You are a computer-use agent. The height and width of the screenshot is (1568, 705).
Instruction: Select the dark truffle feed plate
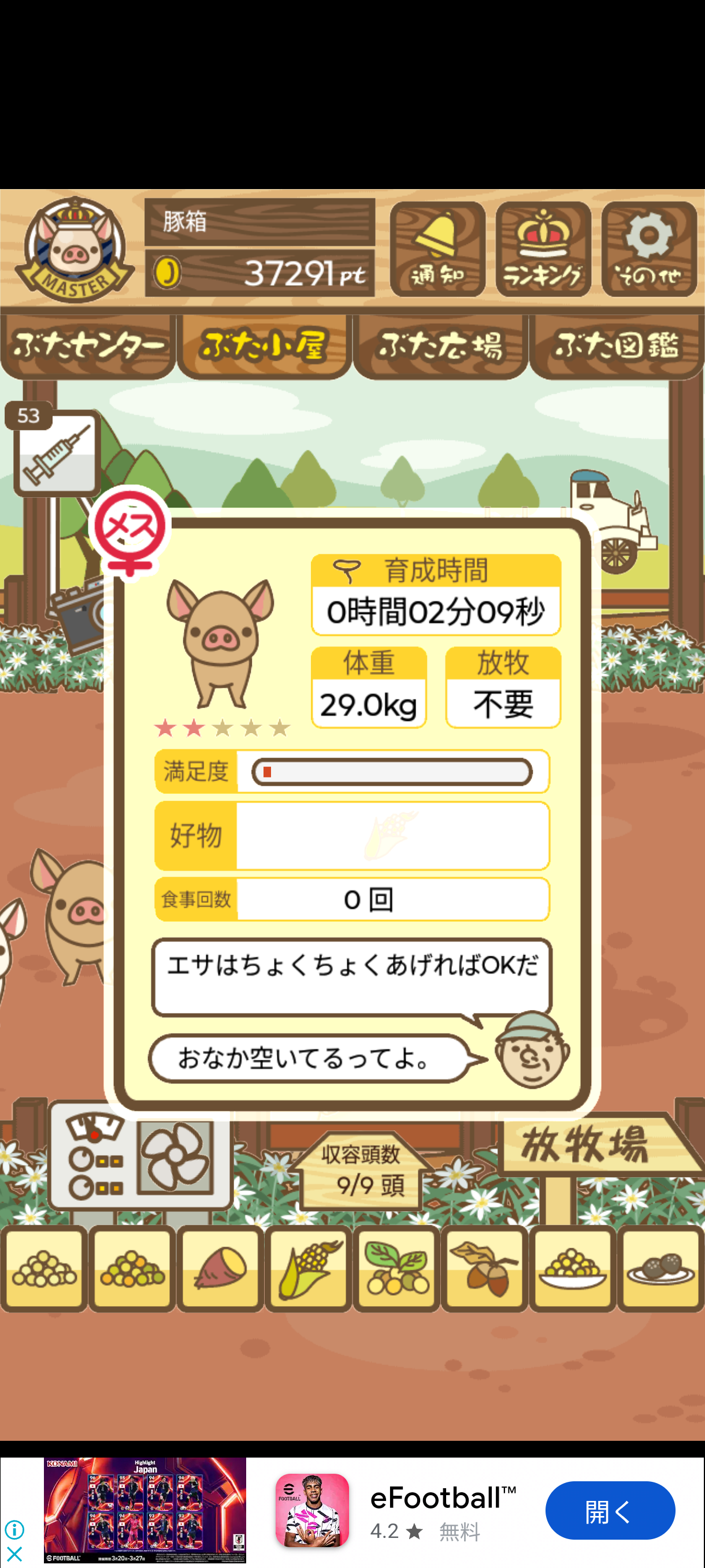pyautogui.click(x=661, y=1269)
